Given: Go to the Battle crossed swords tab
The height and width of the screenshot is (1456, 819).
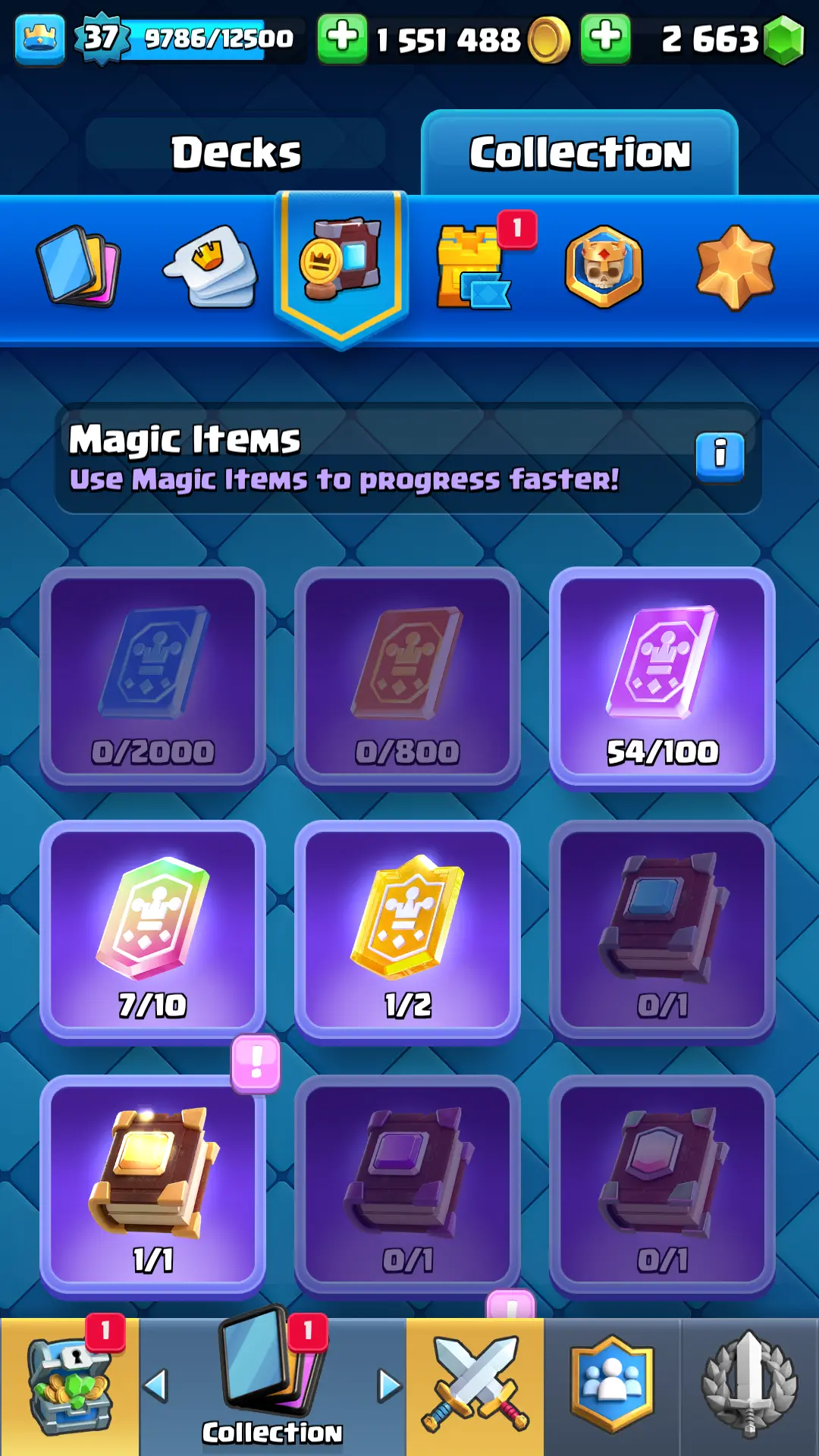Looking at the screenshot, I should click(475, 1386).
